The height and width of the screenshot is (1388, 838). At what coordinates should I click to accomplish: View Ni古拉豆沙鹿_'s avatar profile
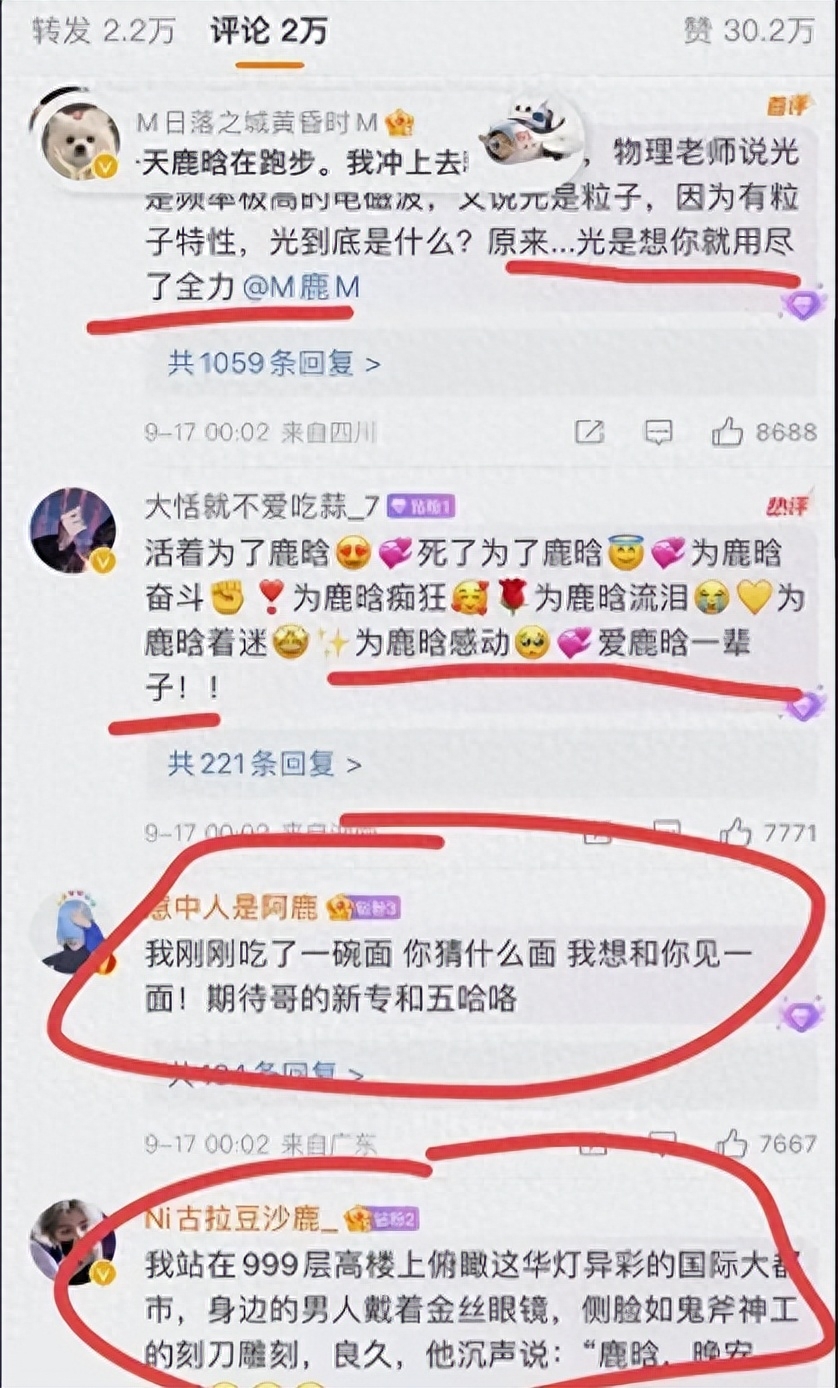click(x=72, y=1242)
